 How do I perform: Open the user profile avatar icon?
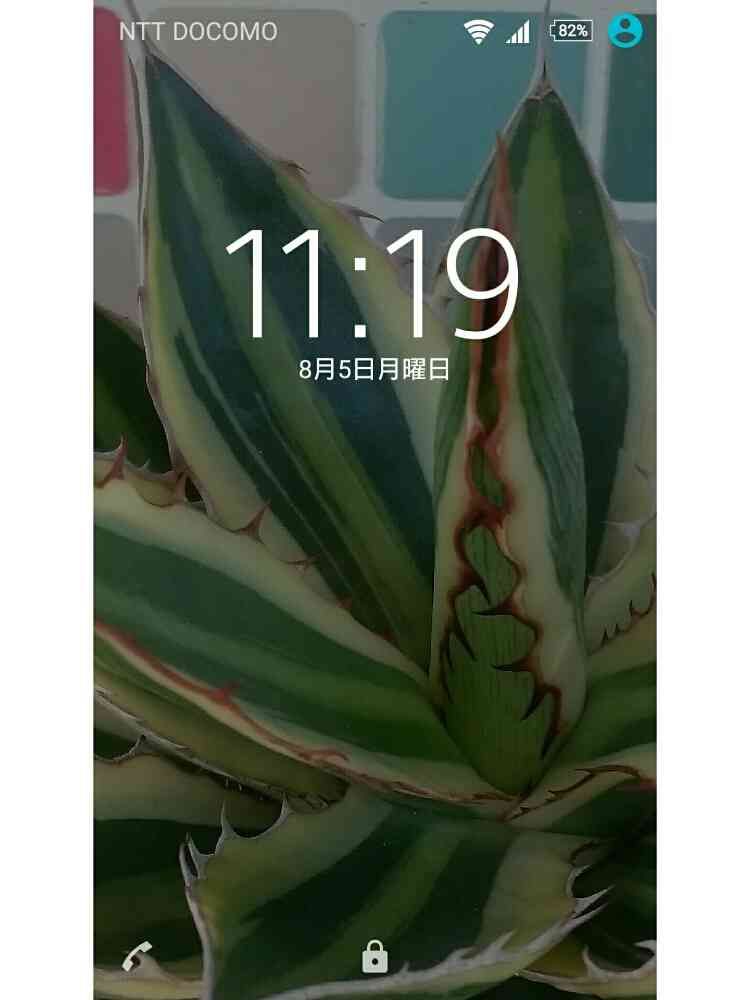click(625, 30)
